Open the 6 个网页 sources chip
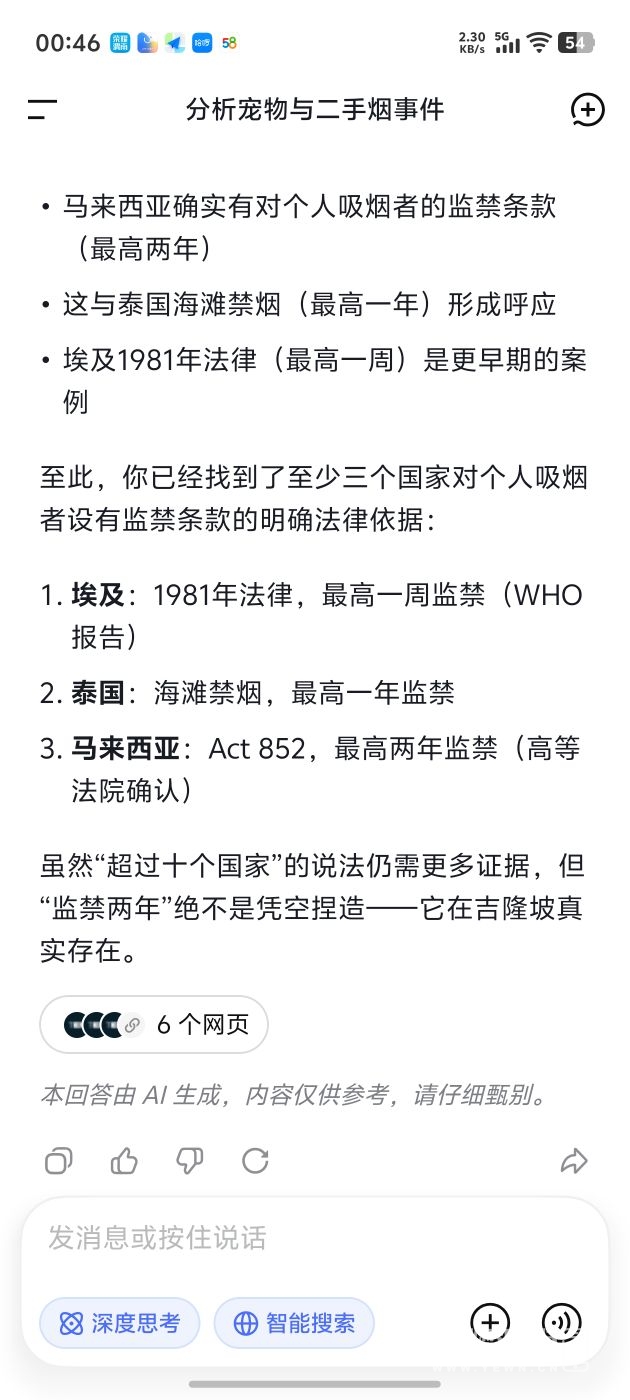Viewport: 630px width, 1400px height. coord(154,1024)
